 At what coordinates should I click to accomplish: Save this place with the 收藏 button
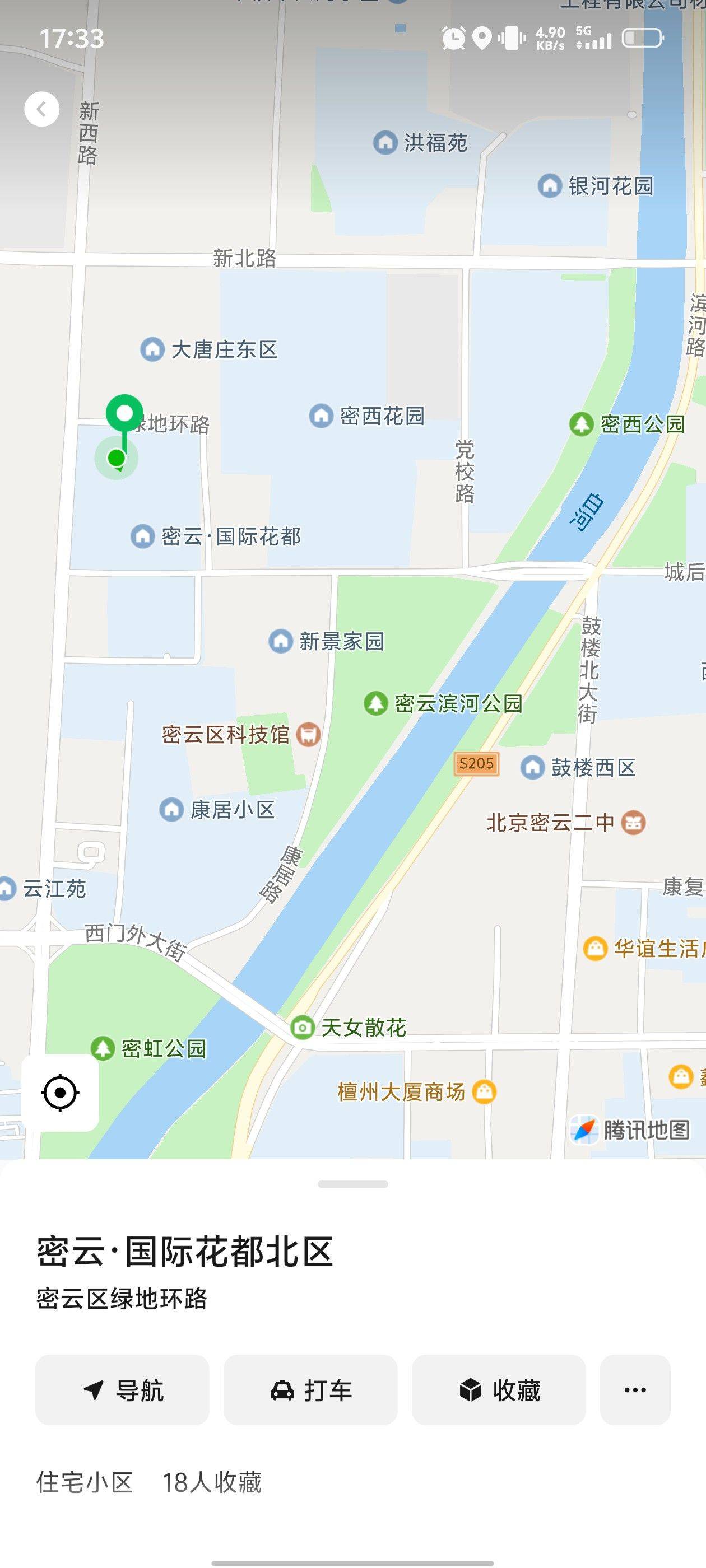[x=499, y=1390]
